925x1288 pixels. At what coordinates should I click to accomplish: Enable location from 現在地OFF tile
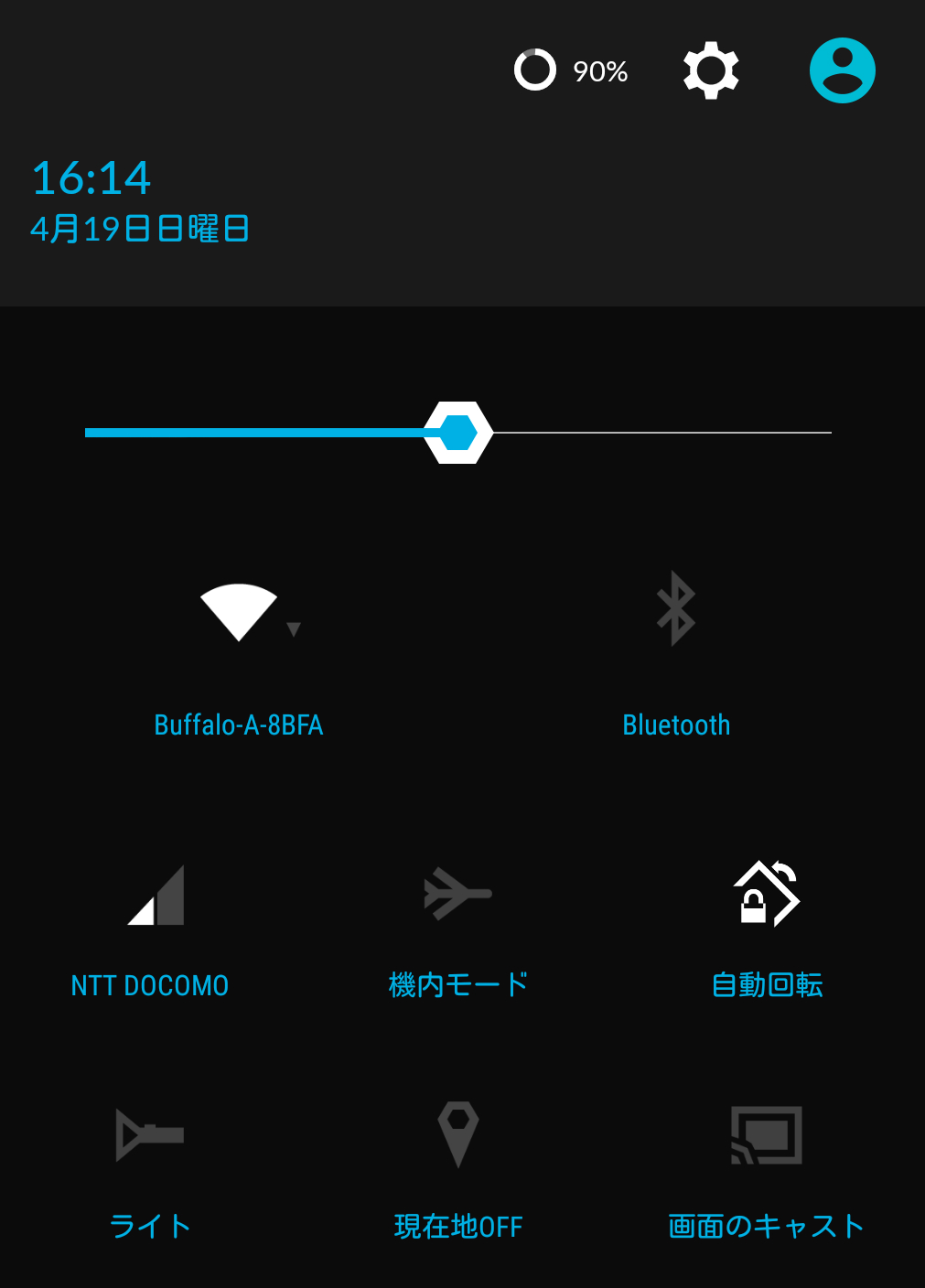458,1135
